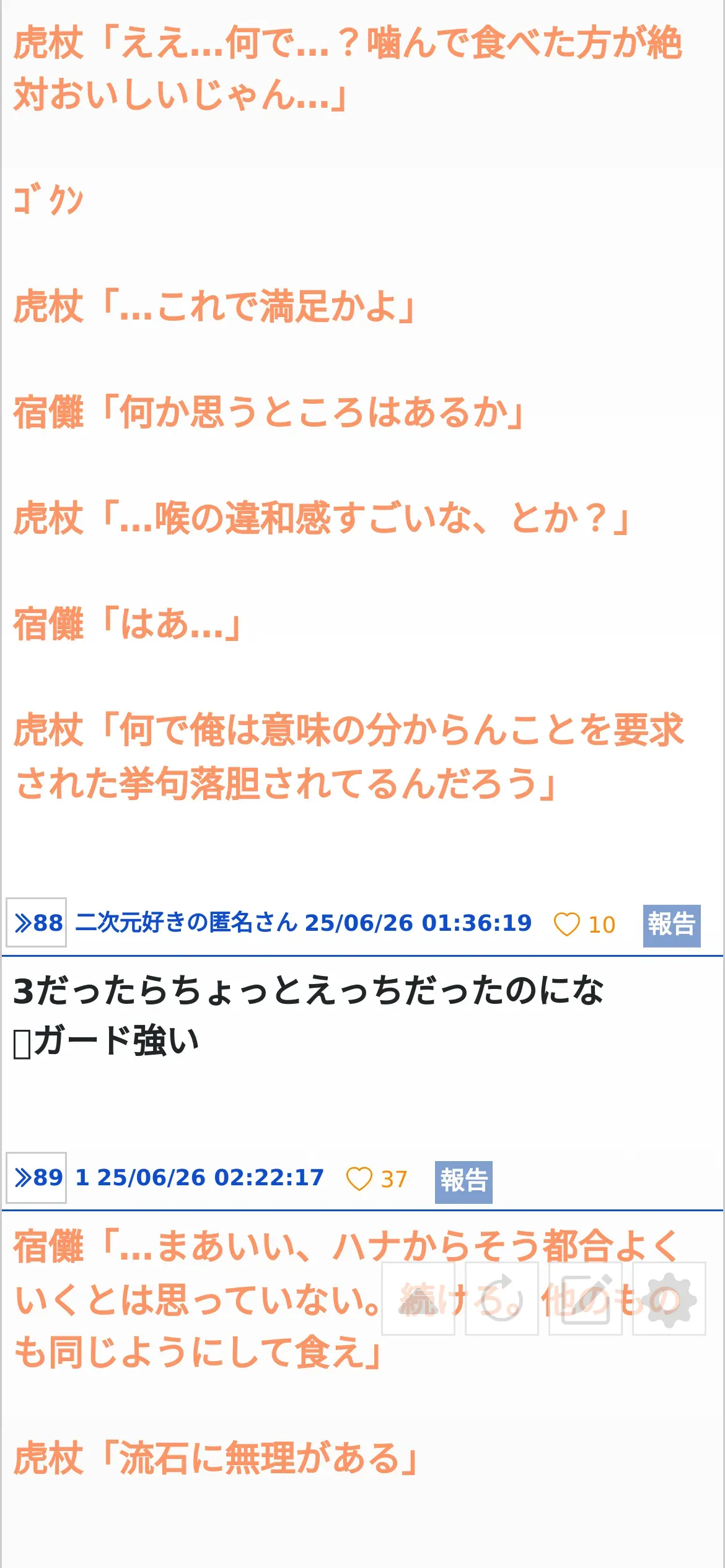Reload the thread with the refresh icon
The height and width of the screenshot is (1568, 725).
tap(502, 1299)
